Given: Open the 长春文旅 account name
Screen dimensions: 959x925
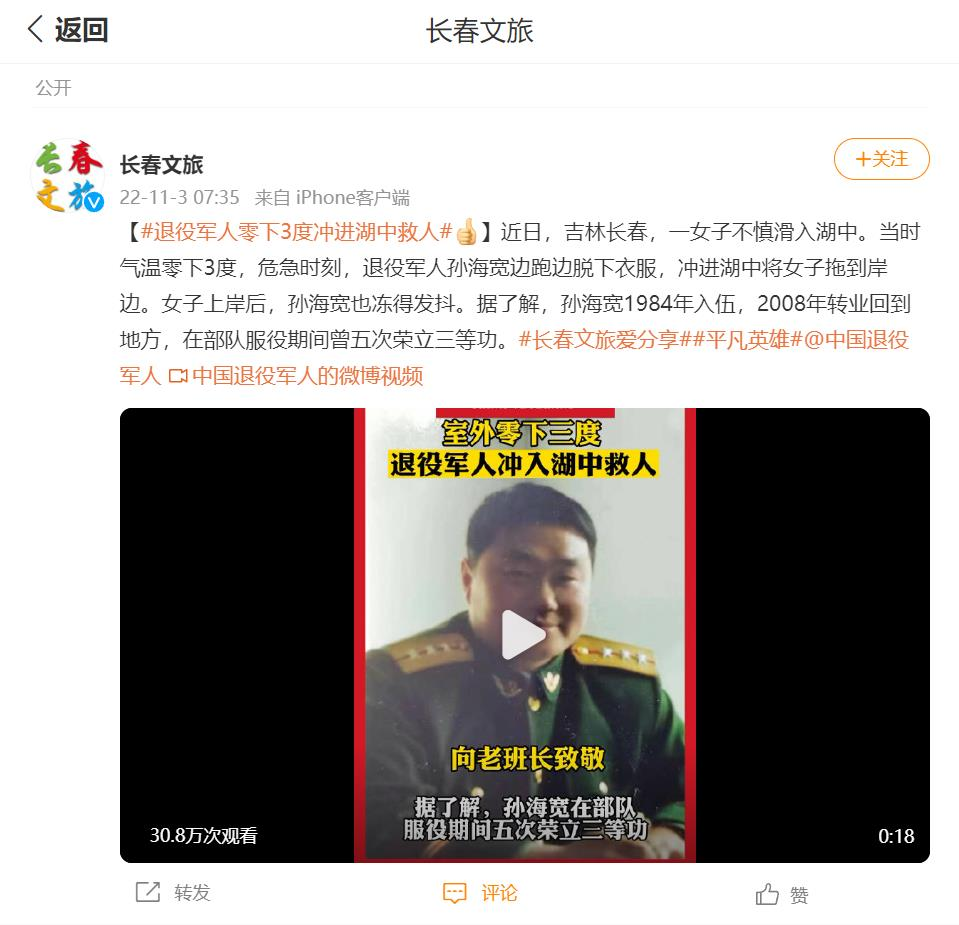Looking at the screenshot, I should pos(161,165).
